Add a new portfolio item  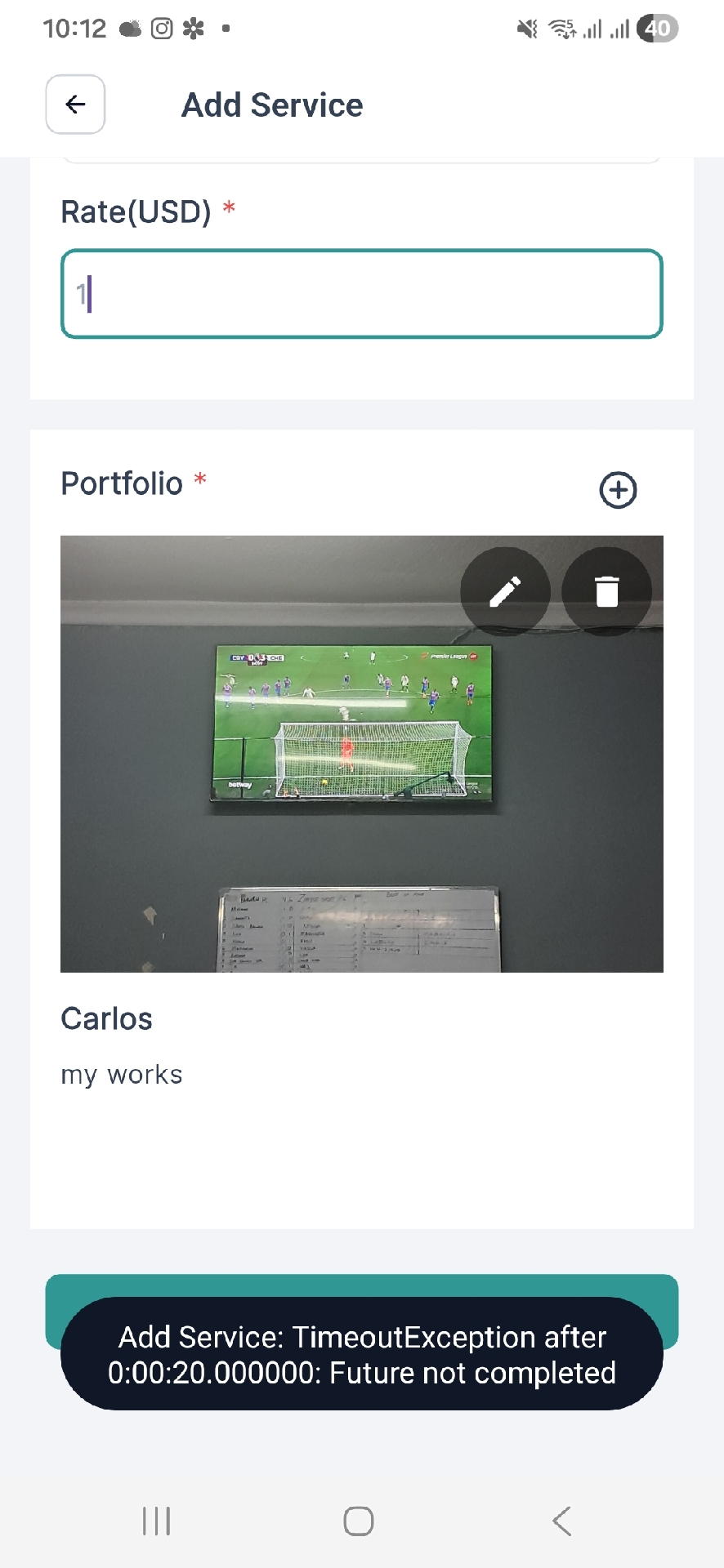click(x=618, y=490)
